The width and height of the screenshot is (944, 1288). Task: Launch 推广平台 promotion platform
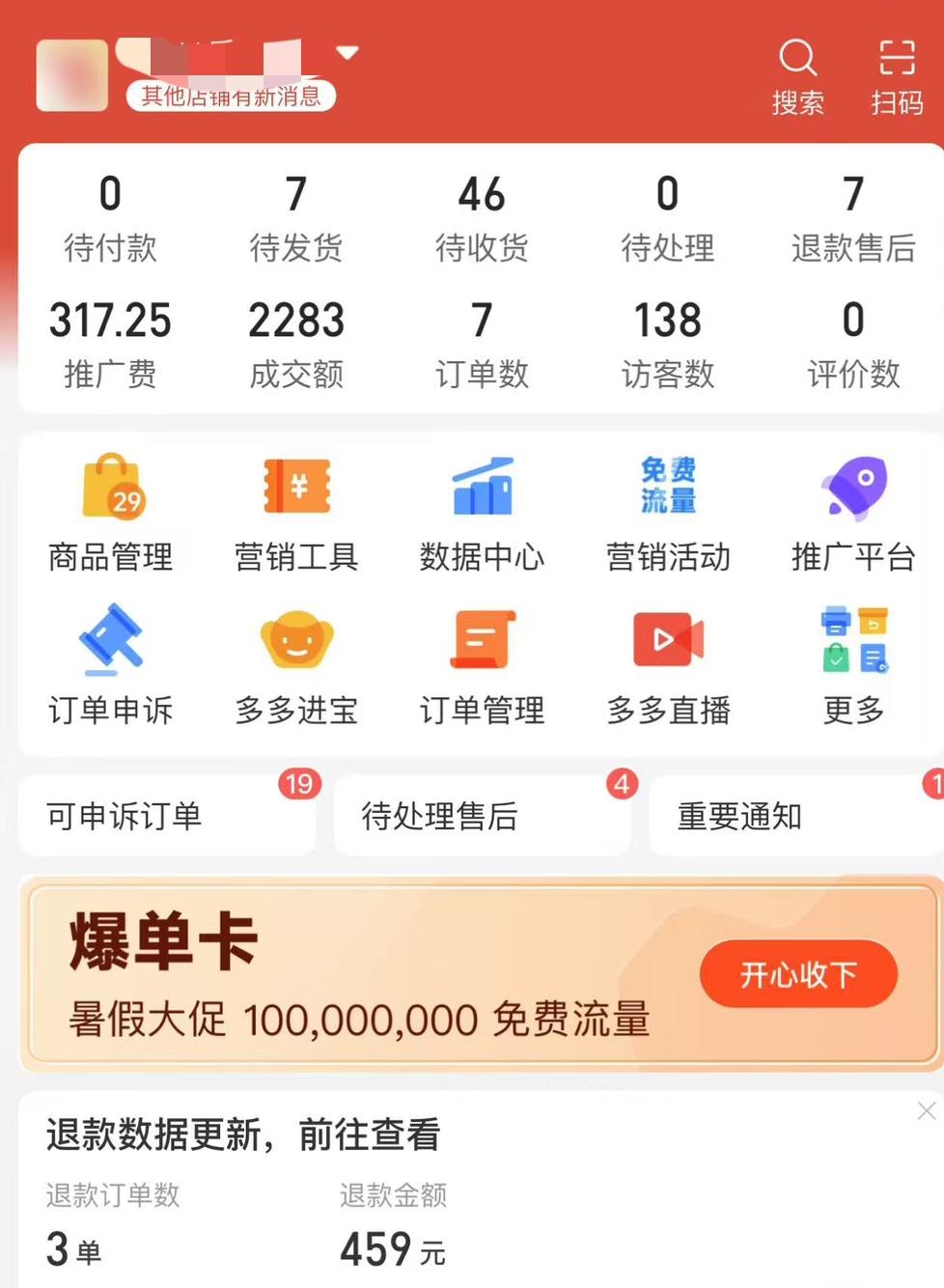point(853,514)
